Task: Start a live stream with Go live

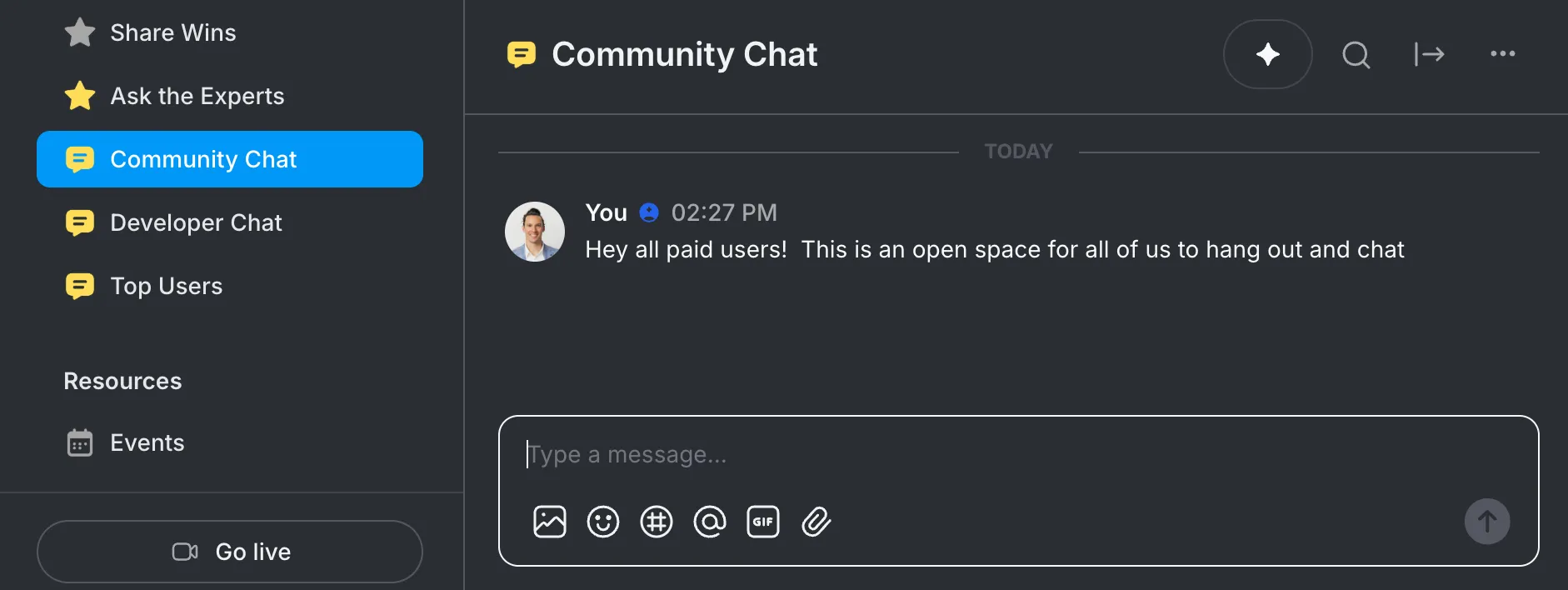Action: 230,552
